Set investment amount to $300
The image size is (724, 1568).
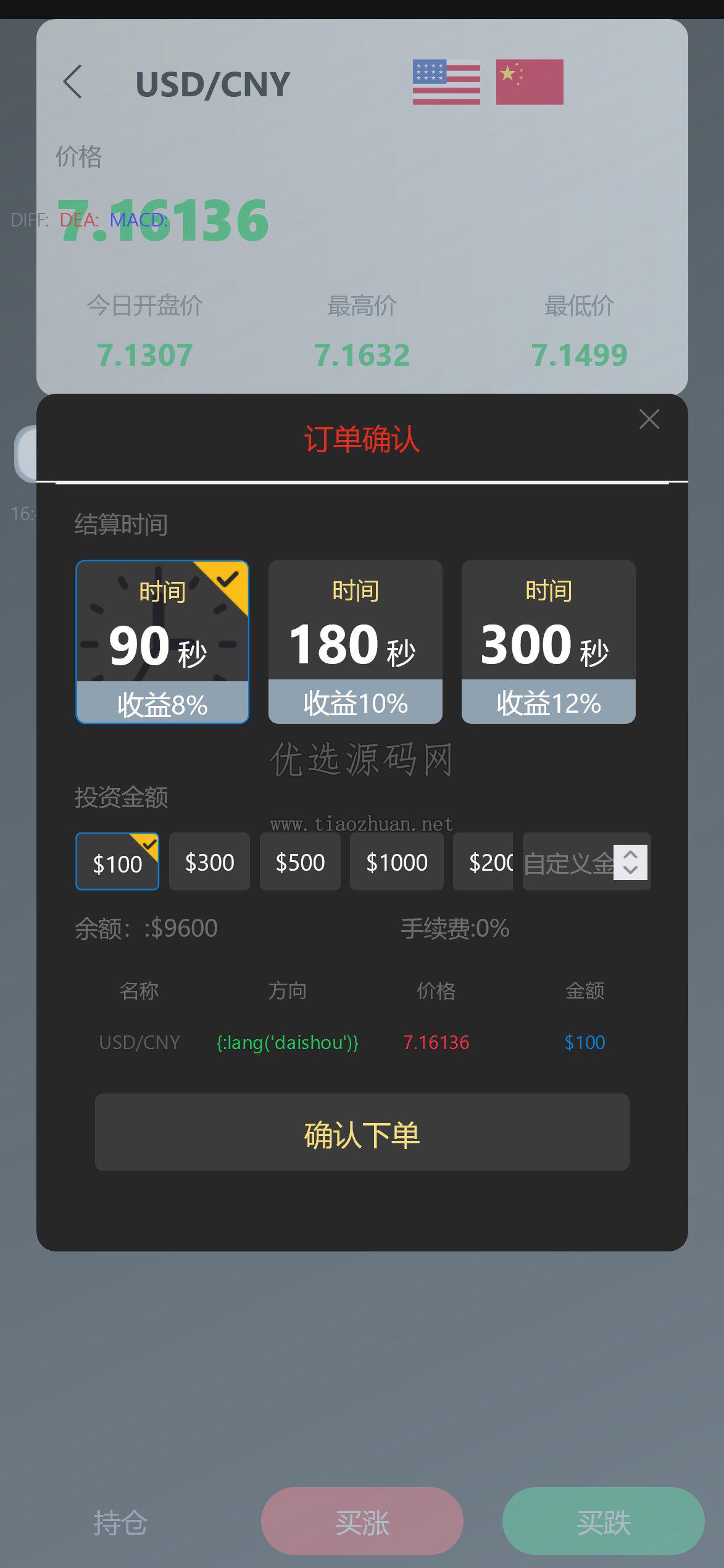tap(210, 861)
